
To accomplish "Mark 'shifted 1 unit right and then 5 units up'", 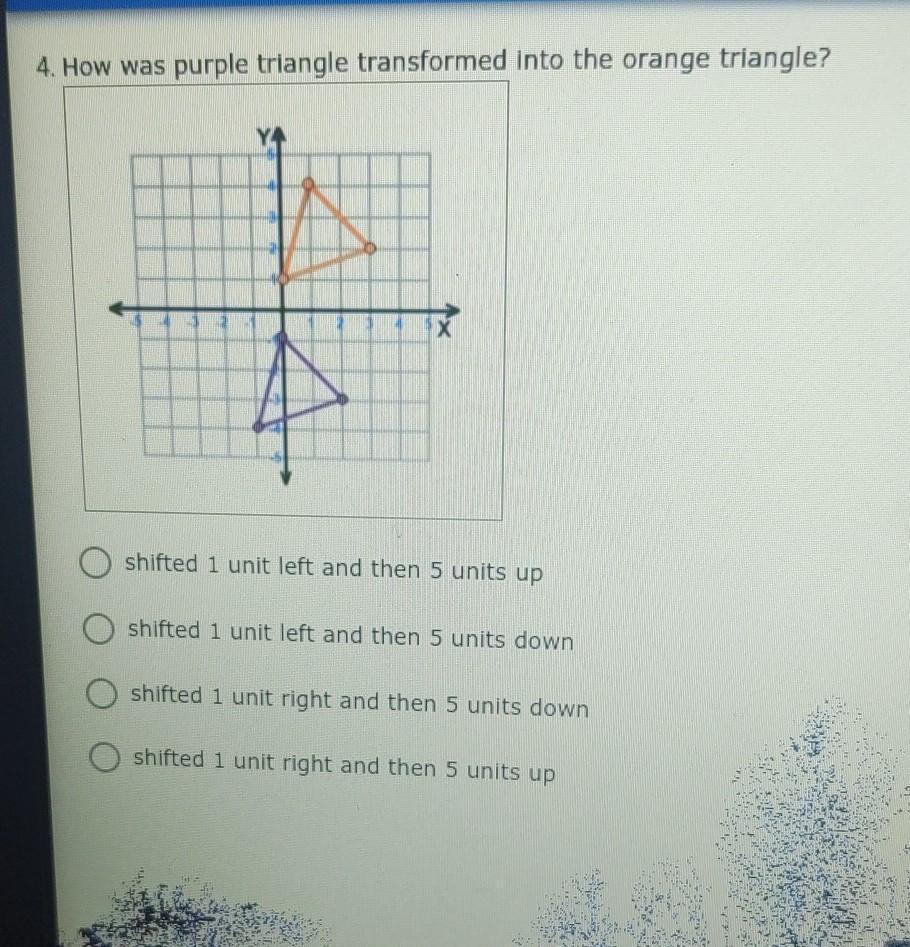I will [103, 759].
